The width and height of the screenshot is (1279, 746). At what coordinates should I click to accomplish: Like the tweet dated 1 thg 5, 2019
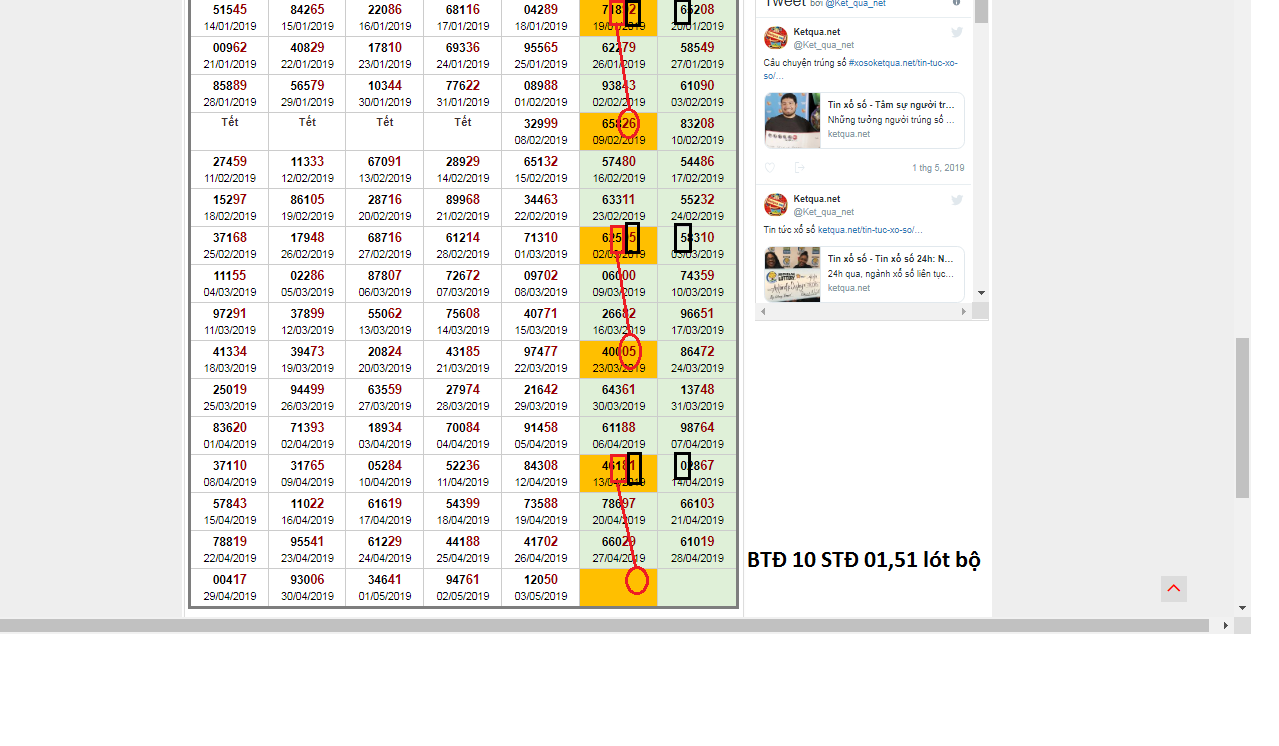point(770,168)
